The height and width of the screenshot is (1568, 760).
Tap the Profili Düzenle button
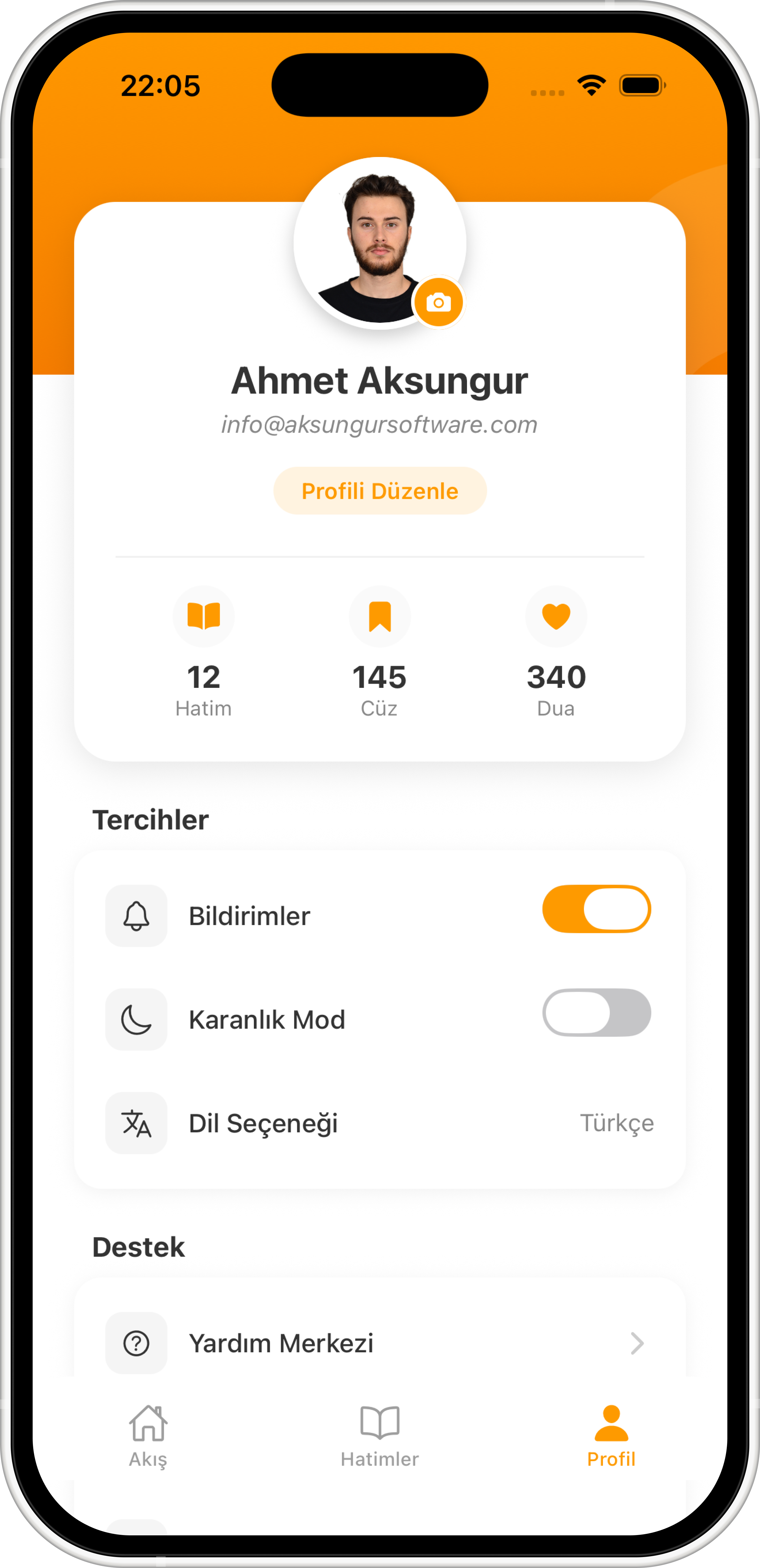[x=379, y=491]
